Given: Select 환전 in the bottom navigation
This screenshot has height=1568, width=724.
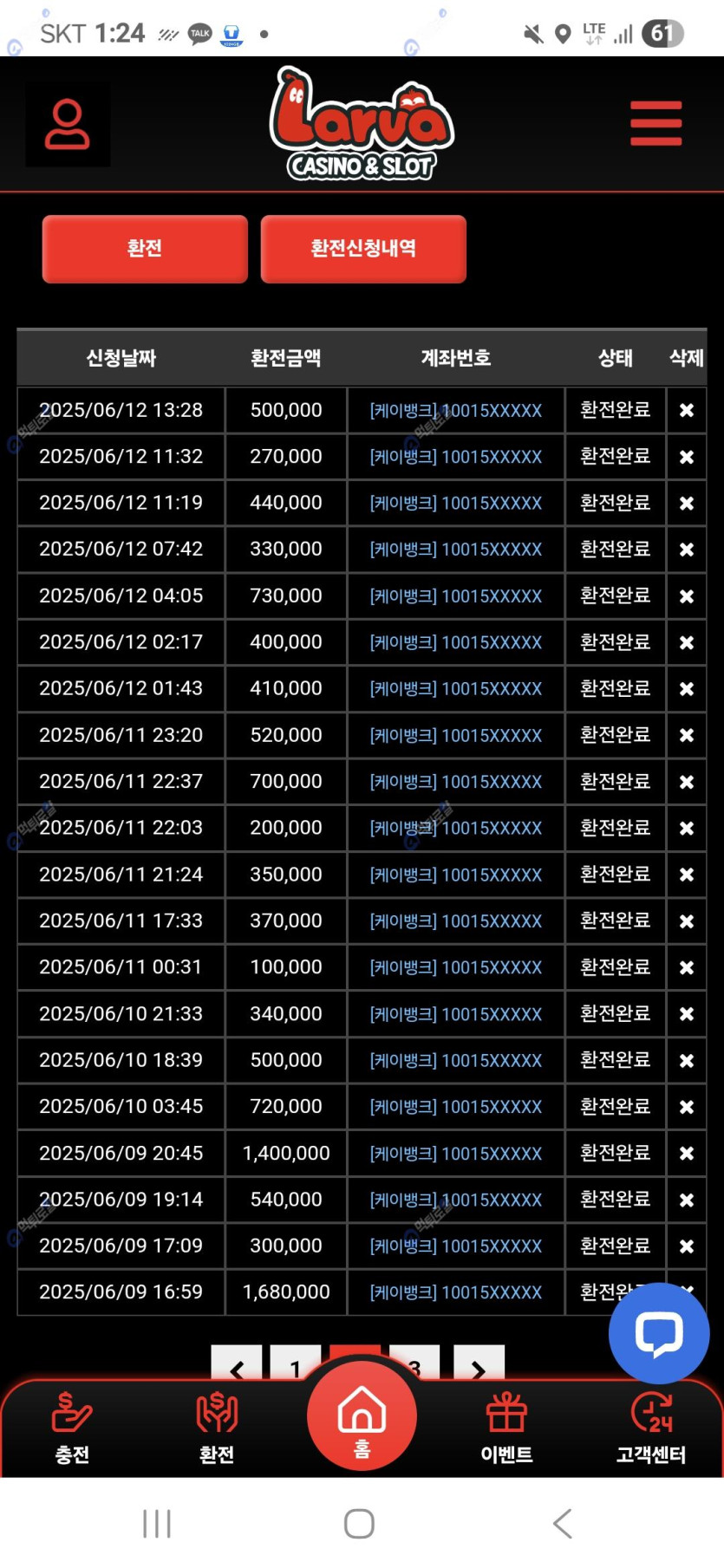Looking at the screenshot, I should (x=217, y=1428).
